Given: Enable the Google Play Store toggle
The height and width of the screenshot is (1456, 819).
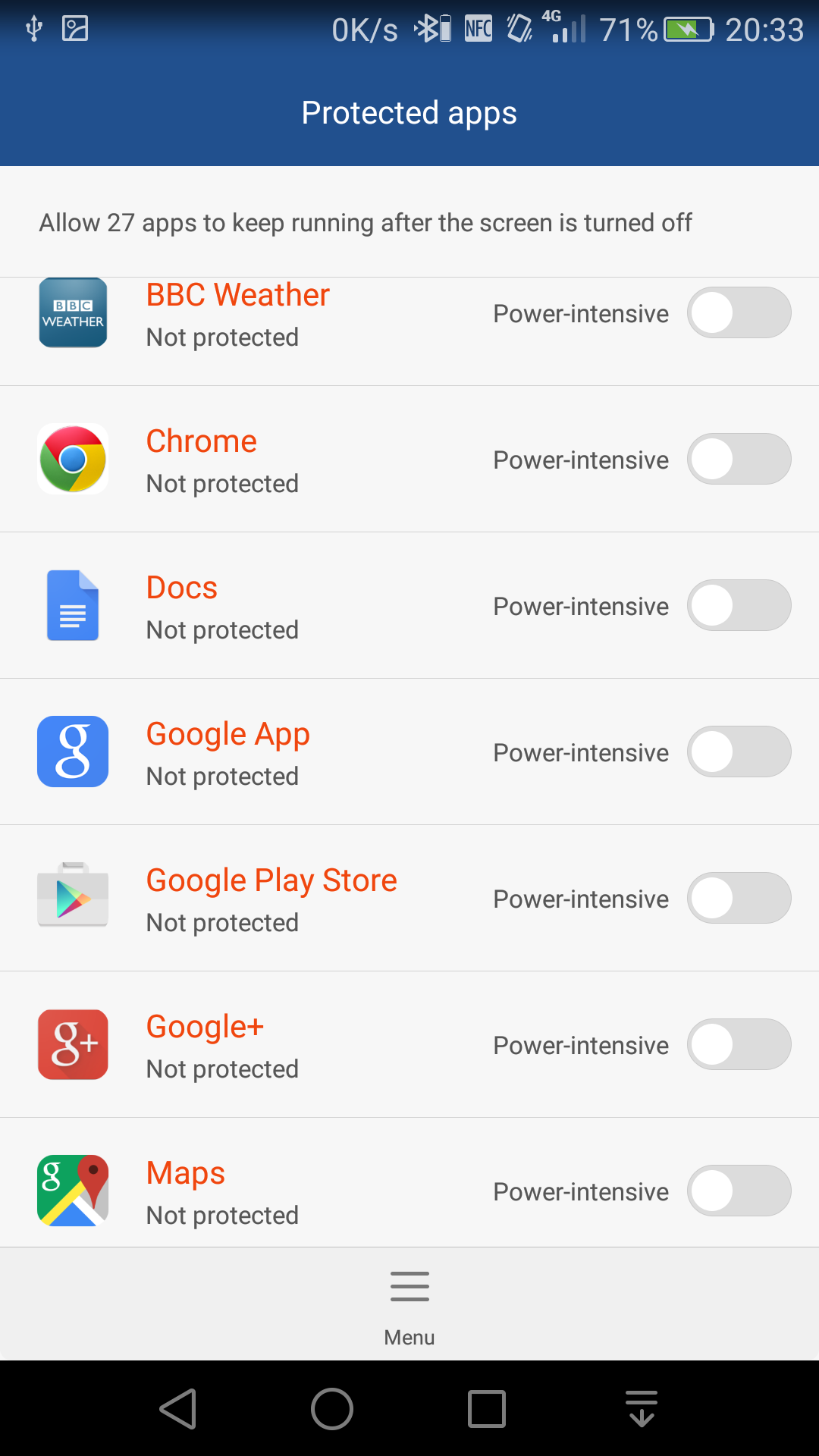Looking at the screenshot, I should (x=739, y=898).
